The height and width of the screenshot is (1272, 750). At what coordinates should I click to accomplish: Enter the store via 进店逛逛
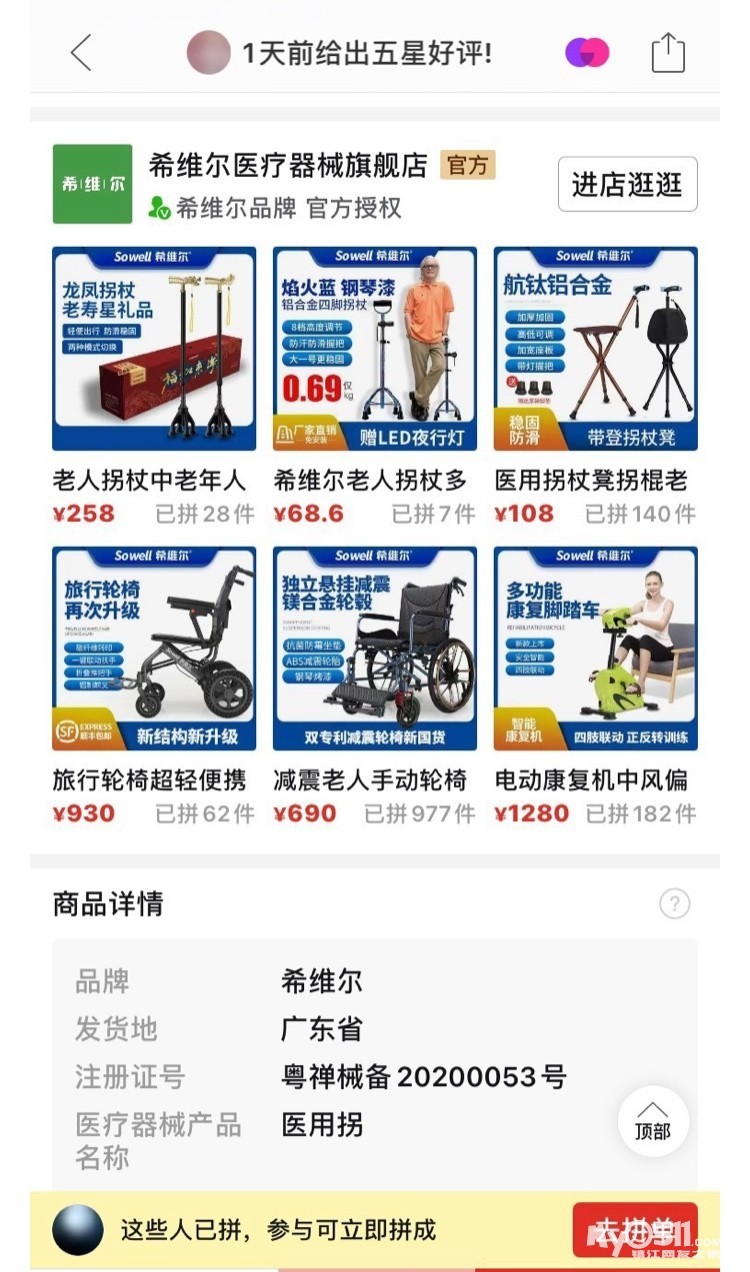click(627, 184)
